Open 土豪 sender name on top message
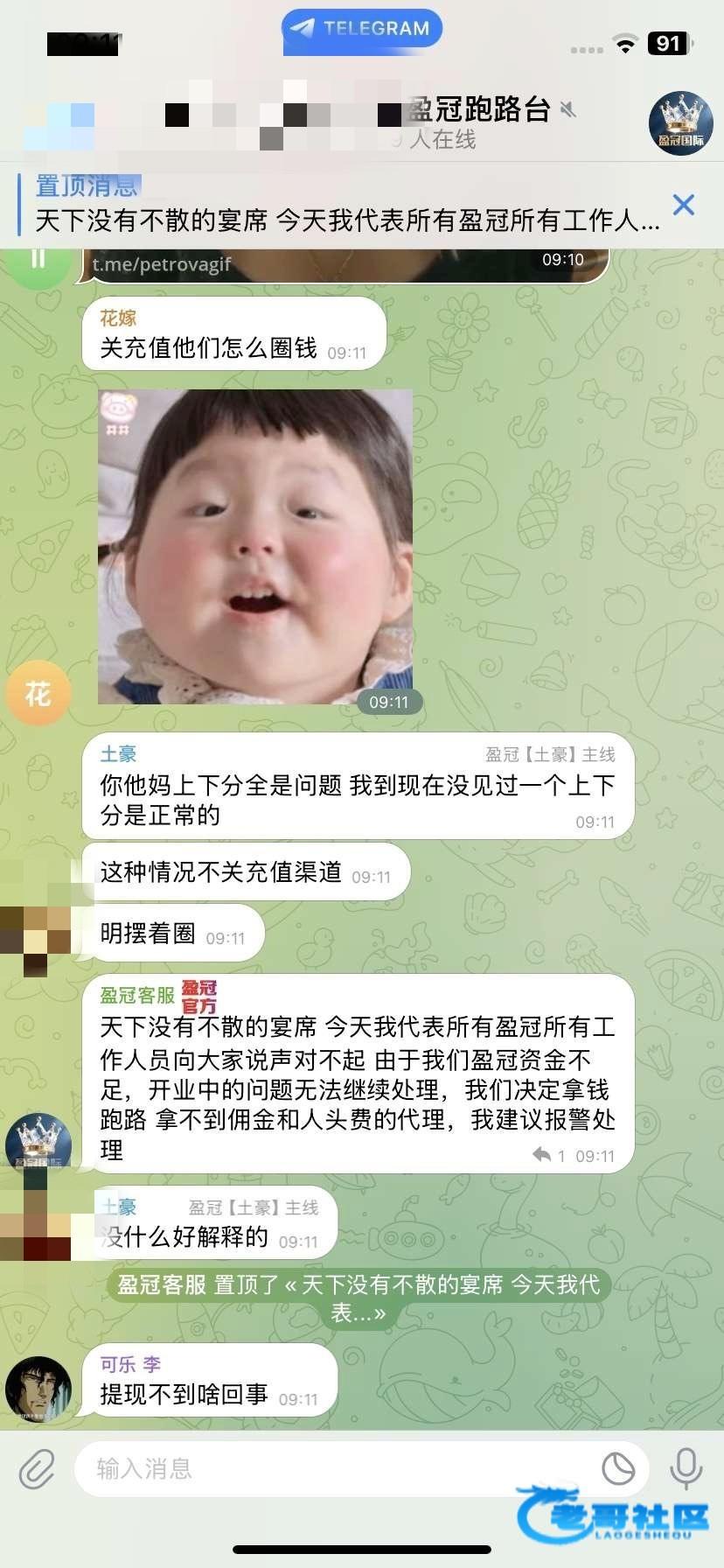The image size is (724, 1568). click(x=118, y=754)
